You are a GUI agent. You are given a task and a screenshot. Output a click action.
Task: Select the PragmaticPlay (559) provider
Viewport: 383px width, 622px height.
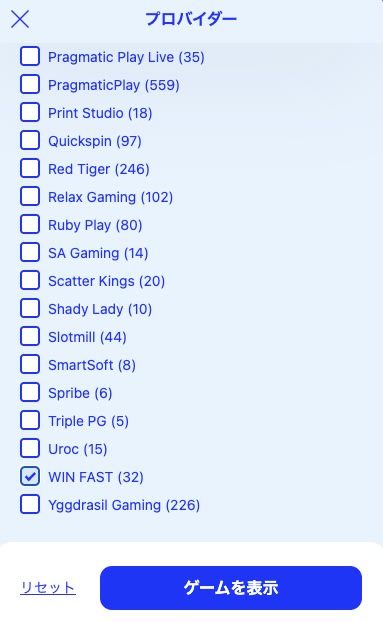pyautogui.click(x=30, y=84)
